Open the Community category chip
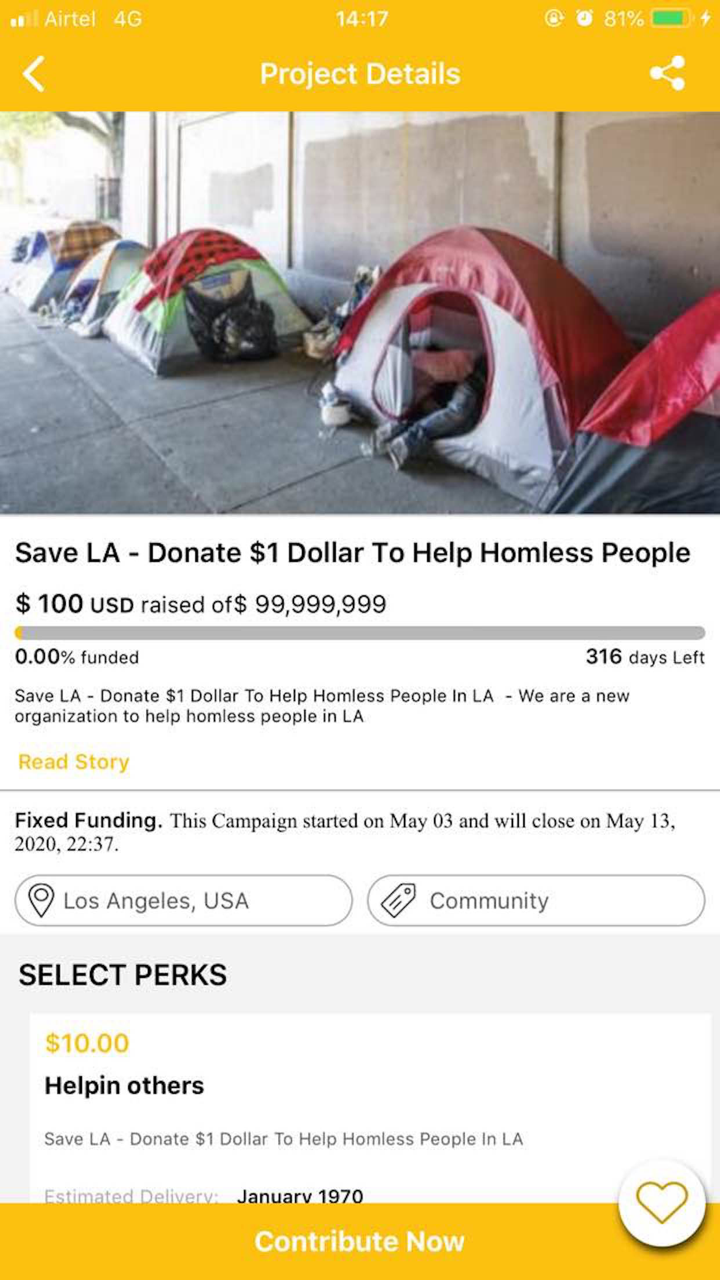This screenshot has width=720, height=1280. coord(535,900)
